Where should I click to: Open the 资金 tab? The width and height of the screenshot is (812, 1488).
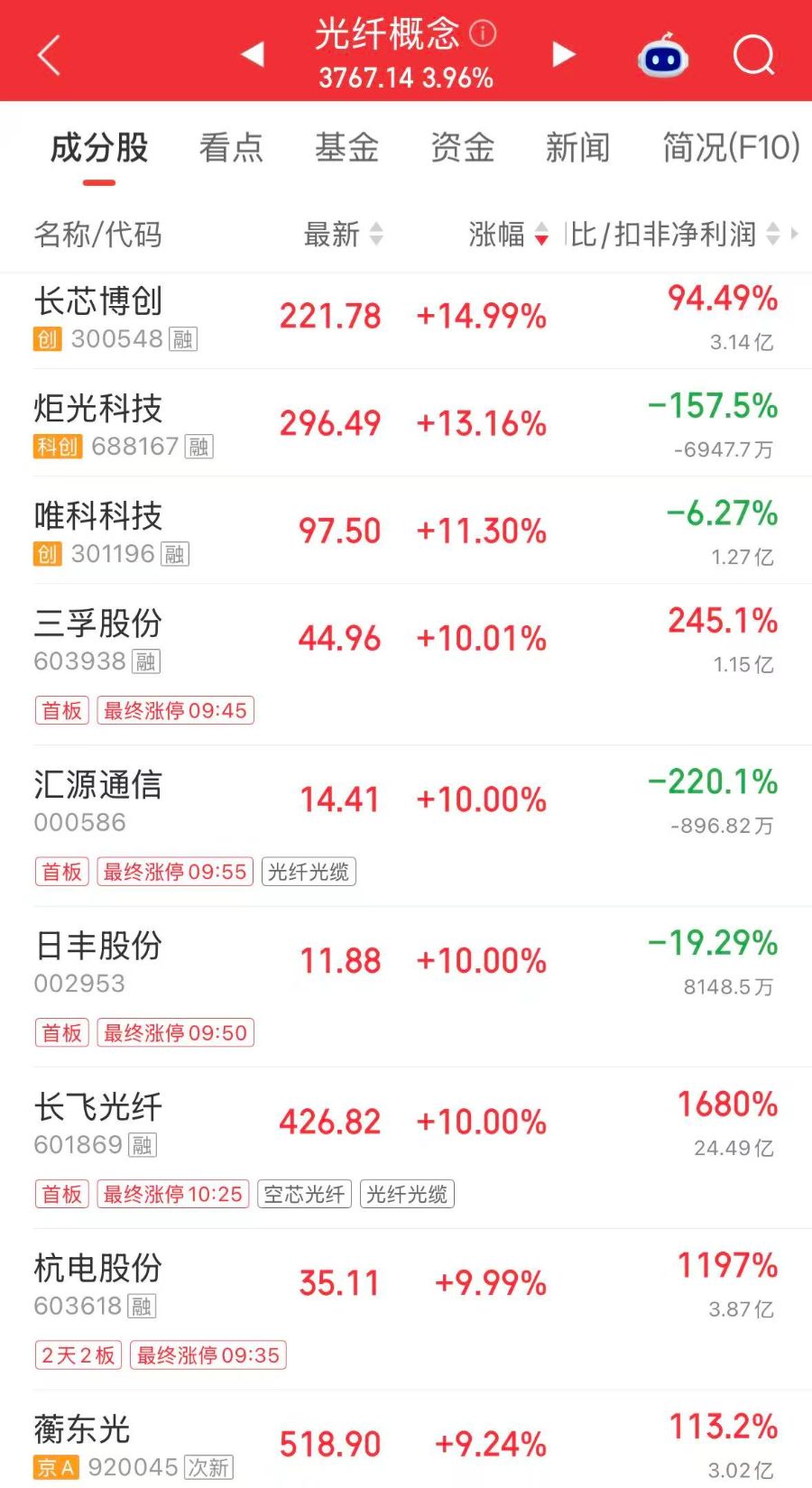(x=462, y=147)
